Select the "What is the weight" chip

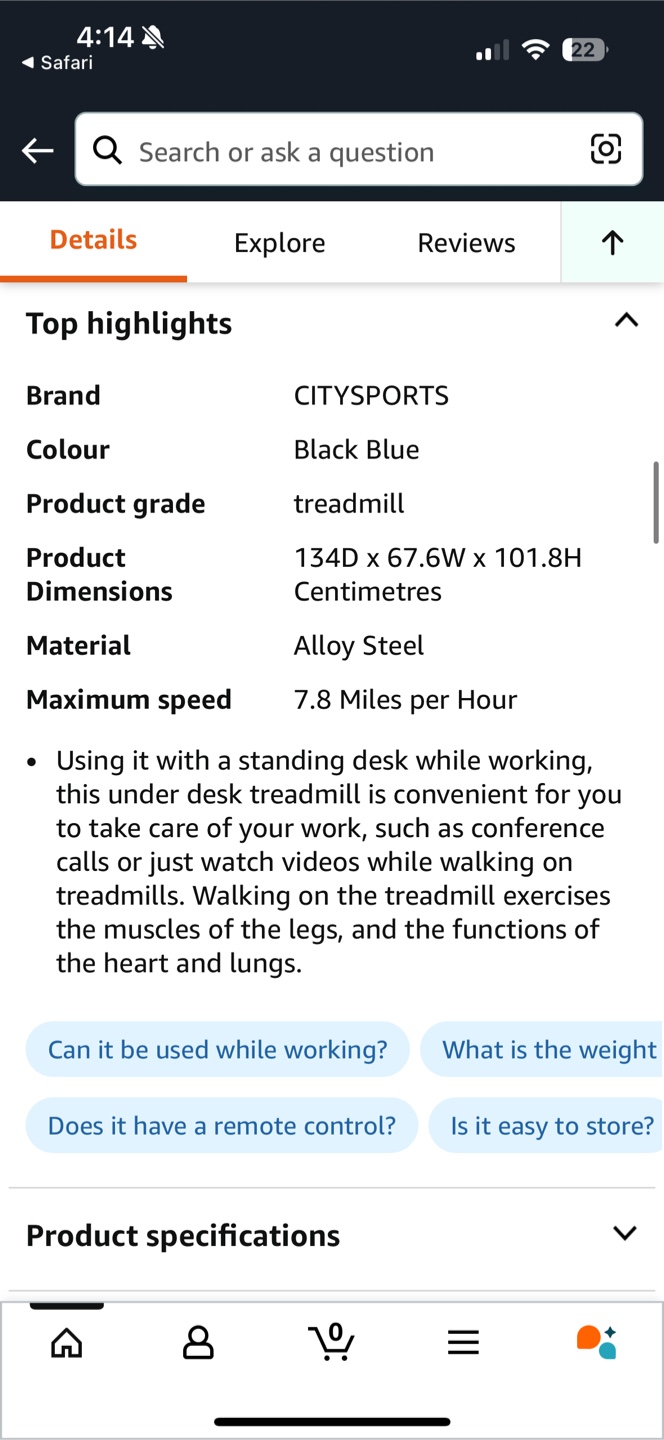[542, 1049]
